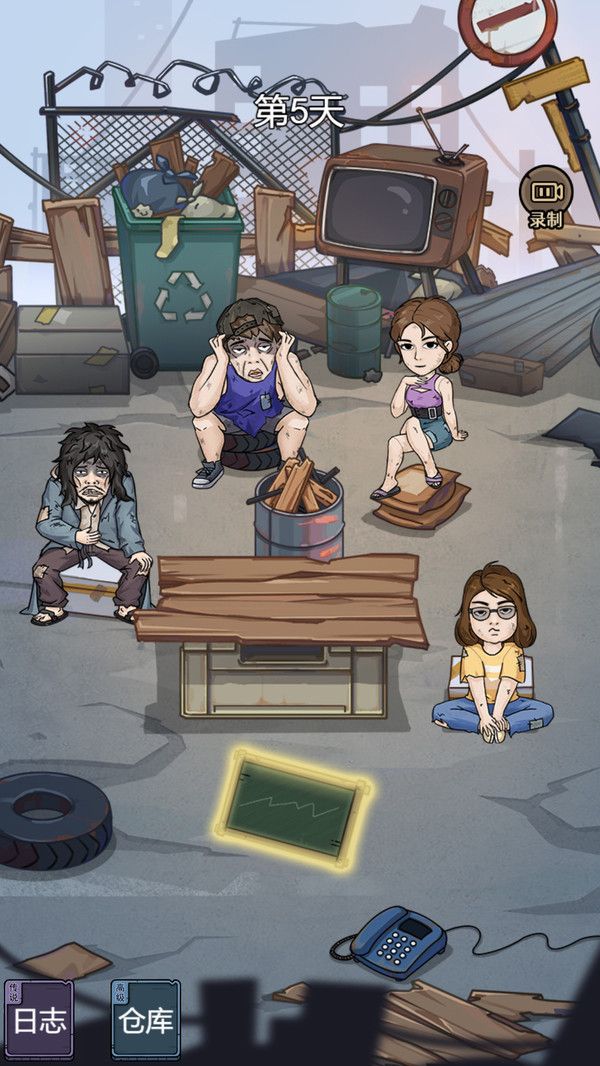Start screen recording with 录制 button
The width and height of the screenshot is (600, 1066).
tap(545, 197)
